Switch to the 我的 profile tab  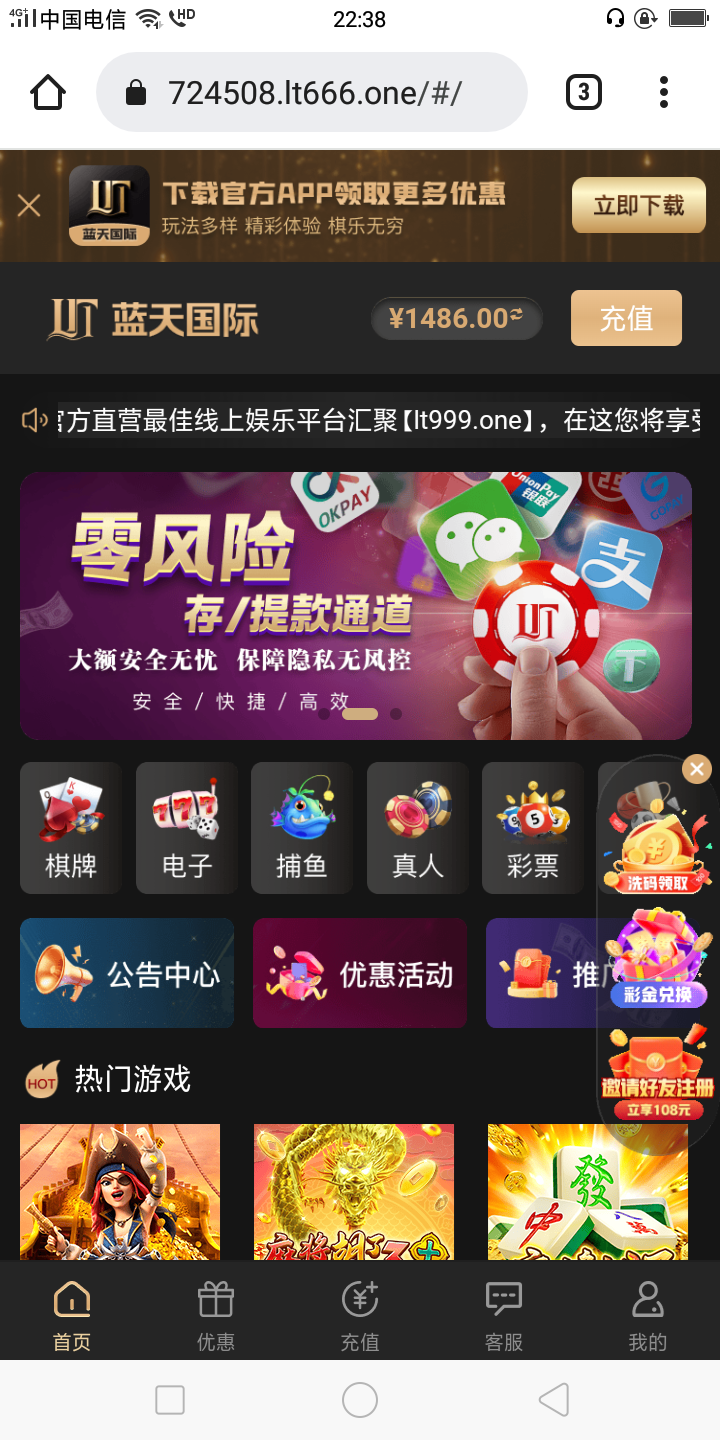(648, 1316)
